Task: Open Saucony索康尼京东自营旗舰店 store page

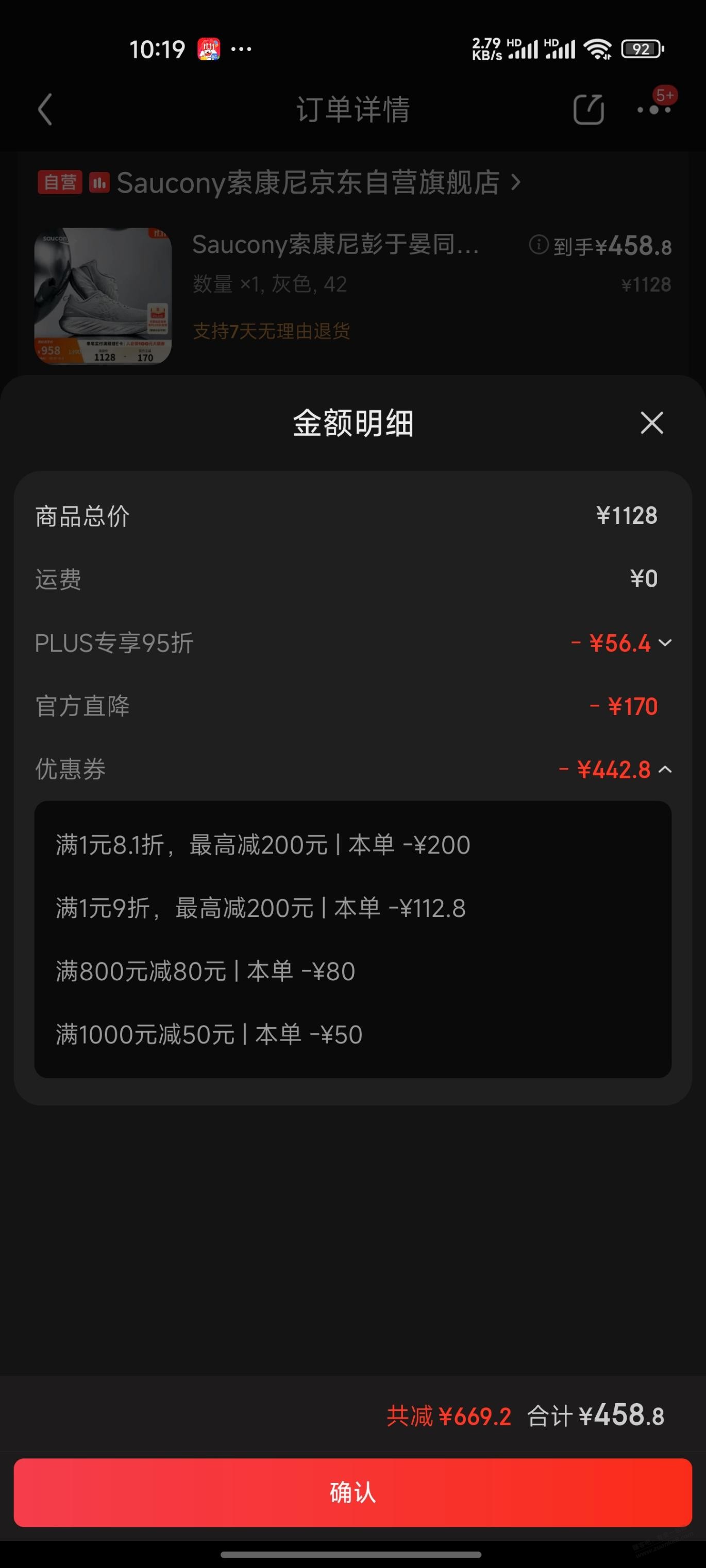Action: [x=308, y=182]
